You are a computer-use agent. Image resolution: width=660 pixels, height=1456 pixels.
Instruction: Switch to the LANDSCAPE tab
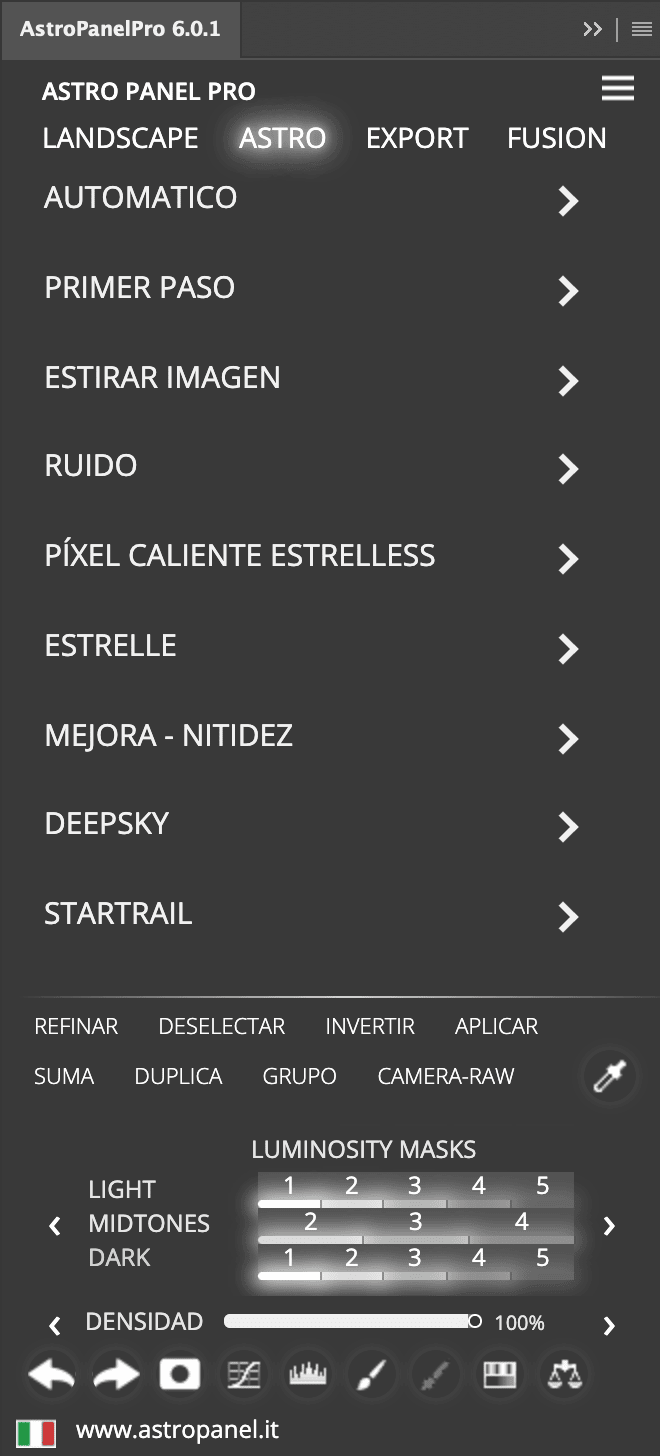[x=121, y=138]
